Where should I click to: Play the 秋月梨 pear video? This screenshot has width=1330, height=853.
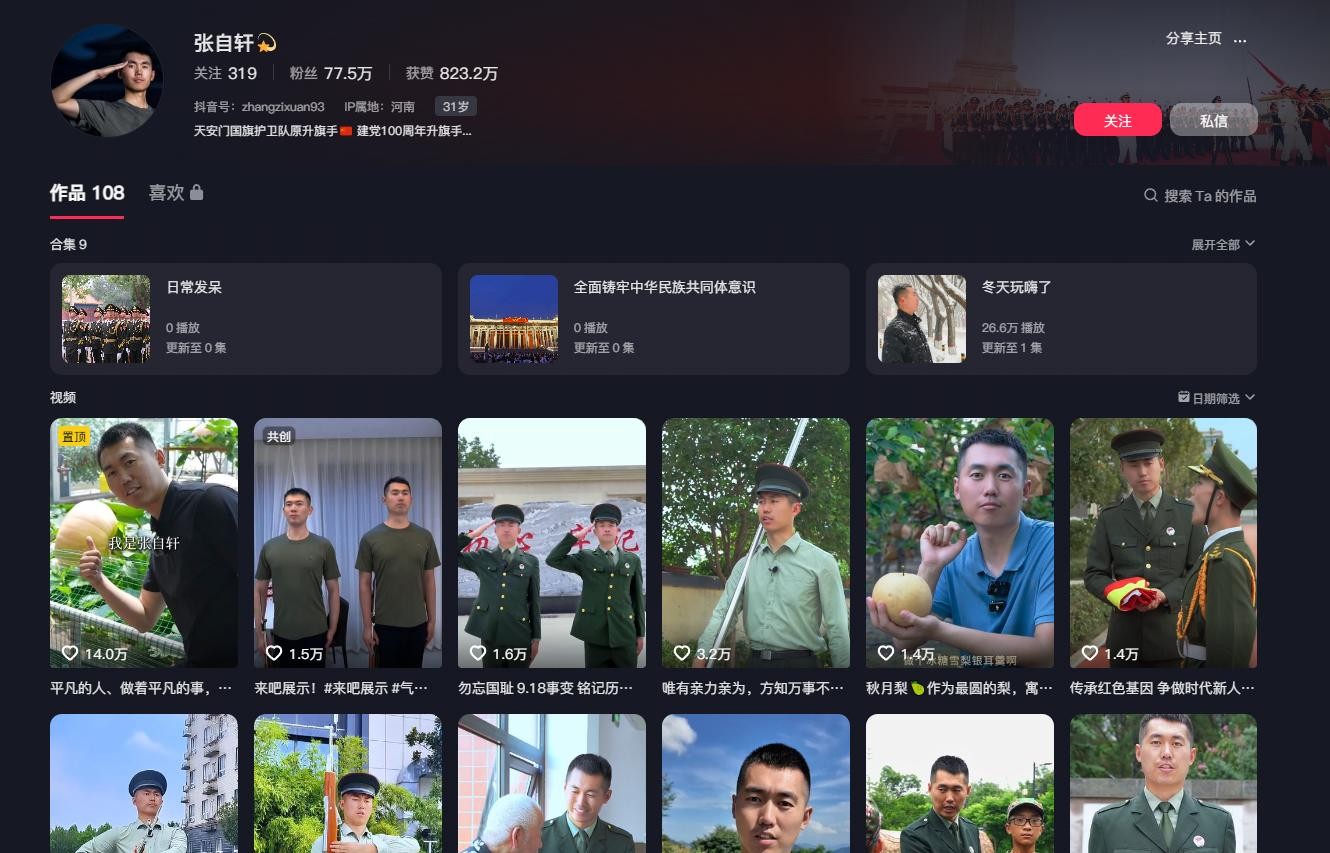pyautogui.click(x=960, y=542)
